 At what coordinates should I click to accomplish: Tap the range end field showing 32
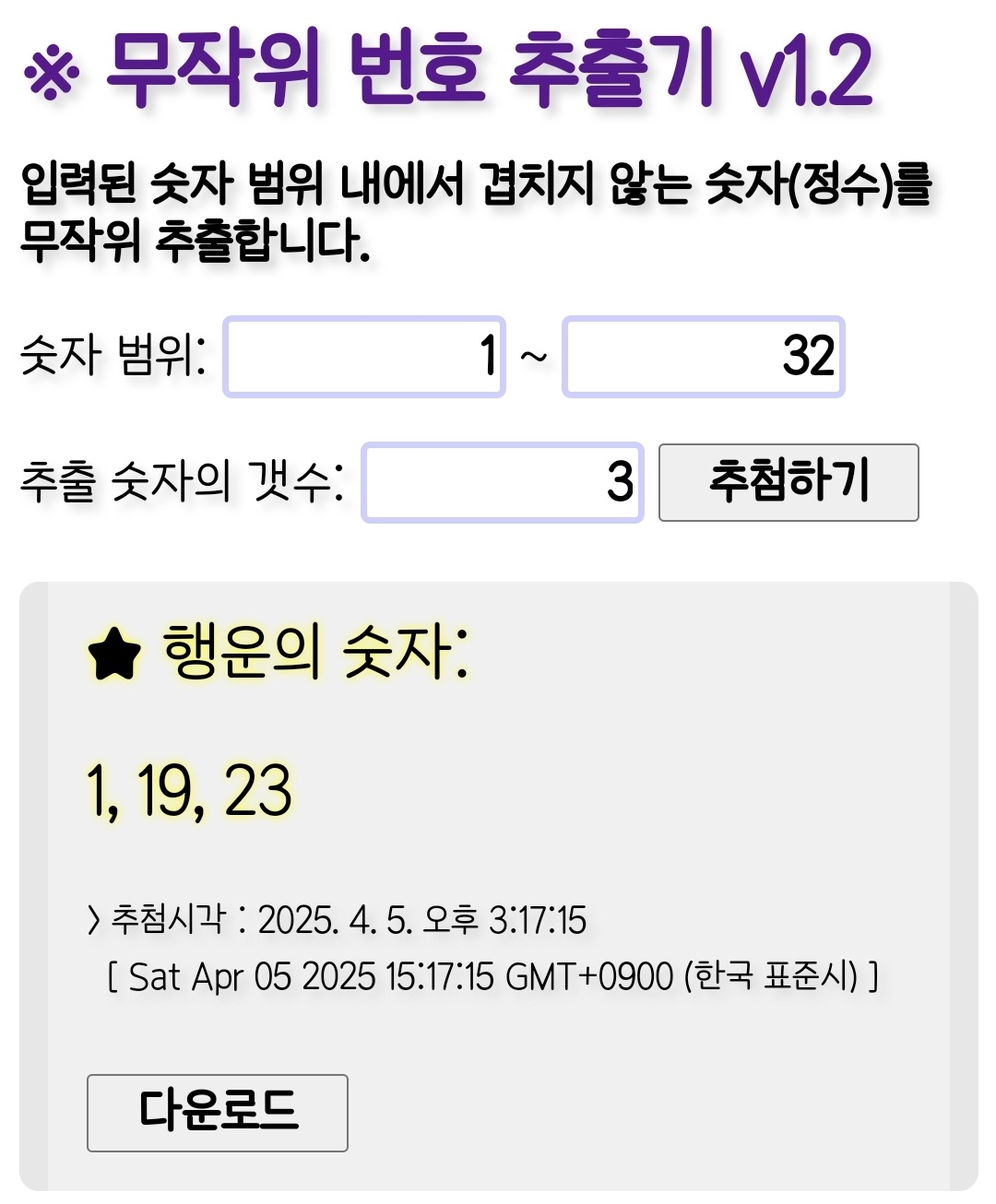click(704, 357)
